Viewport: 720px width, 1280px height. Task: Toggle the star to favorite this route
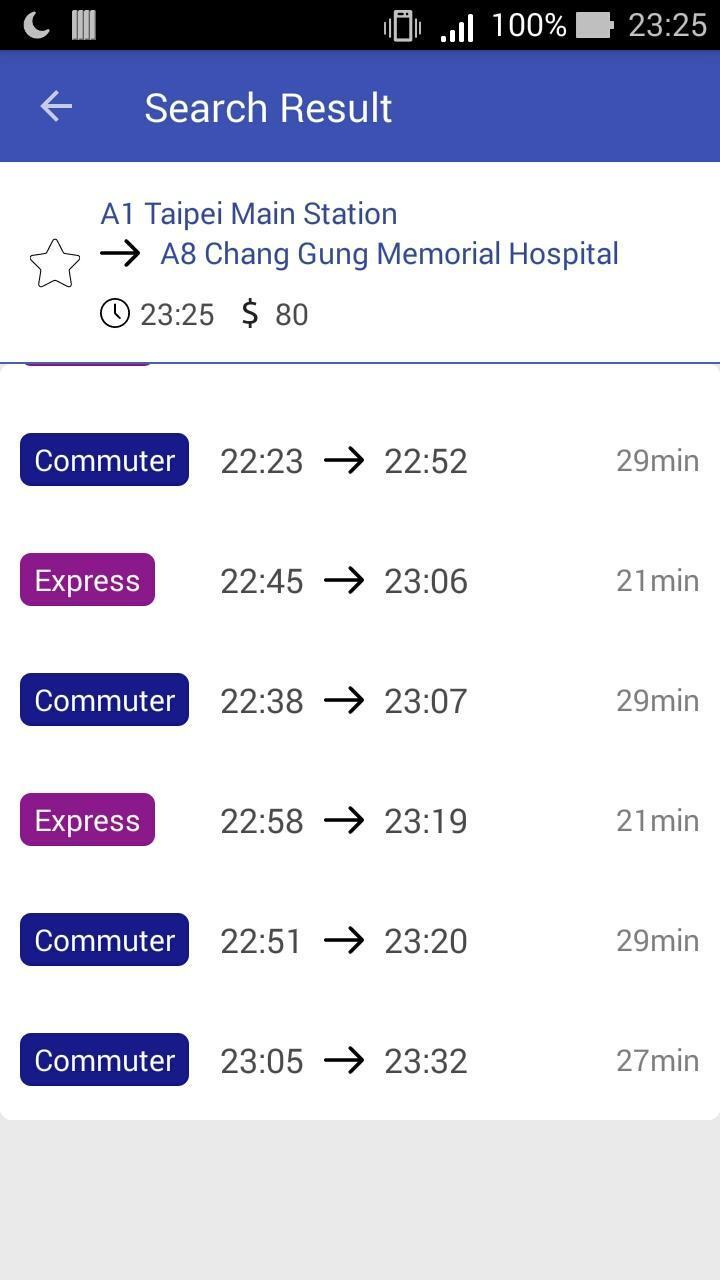tap(55, 262)
